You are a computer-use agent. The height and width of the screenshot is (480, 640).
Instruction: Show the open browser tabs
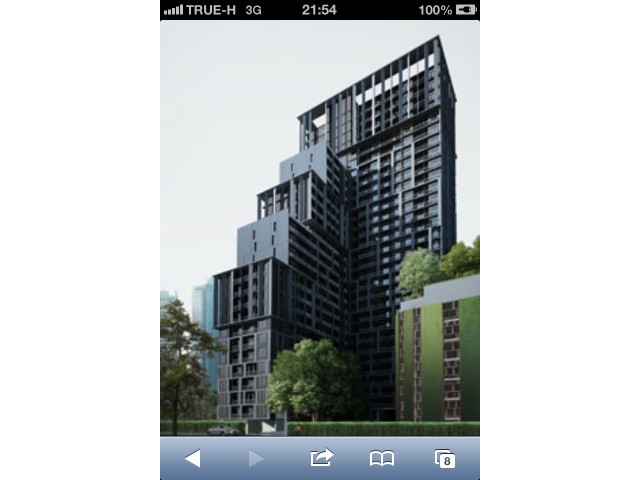(x=445, y=458)
